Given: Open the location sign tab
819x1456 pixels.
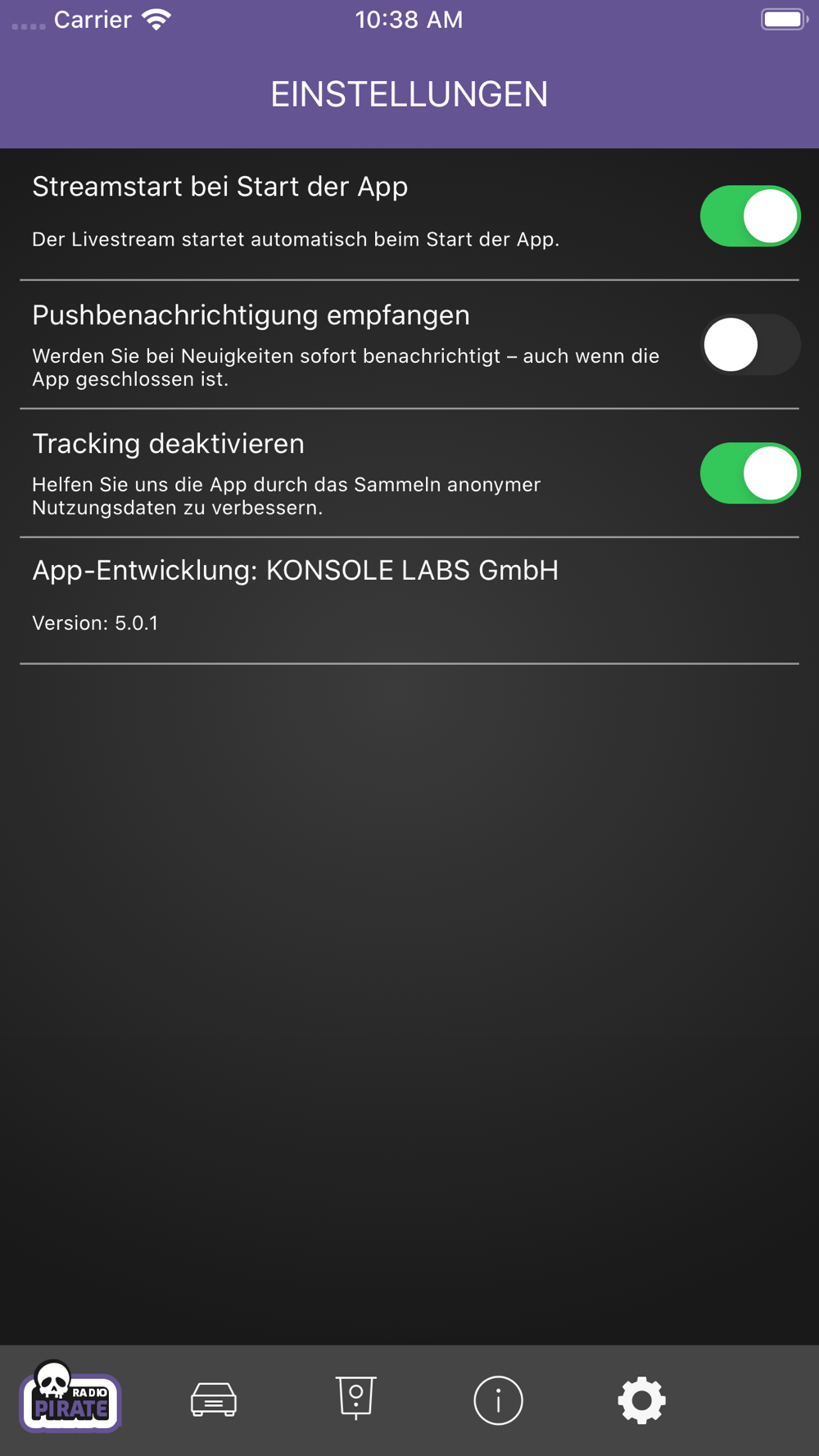Looking at the screenshot, I should coord(356,1398).
